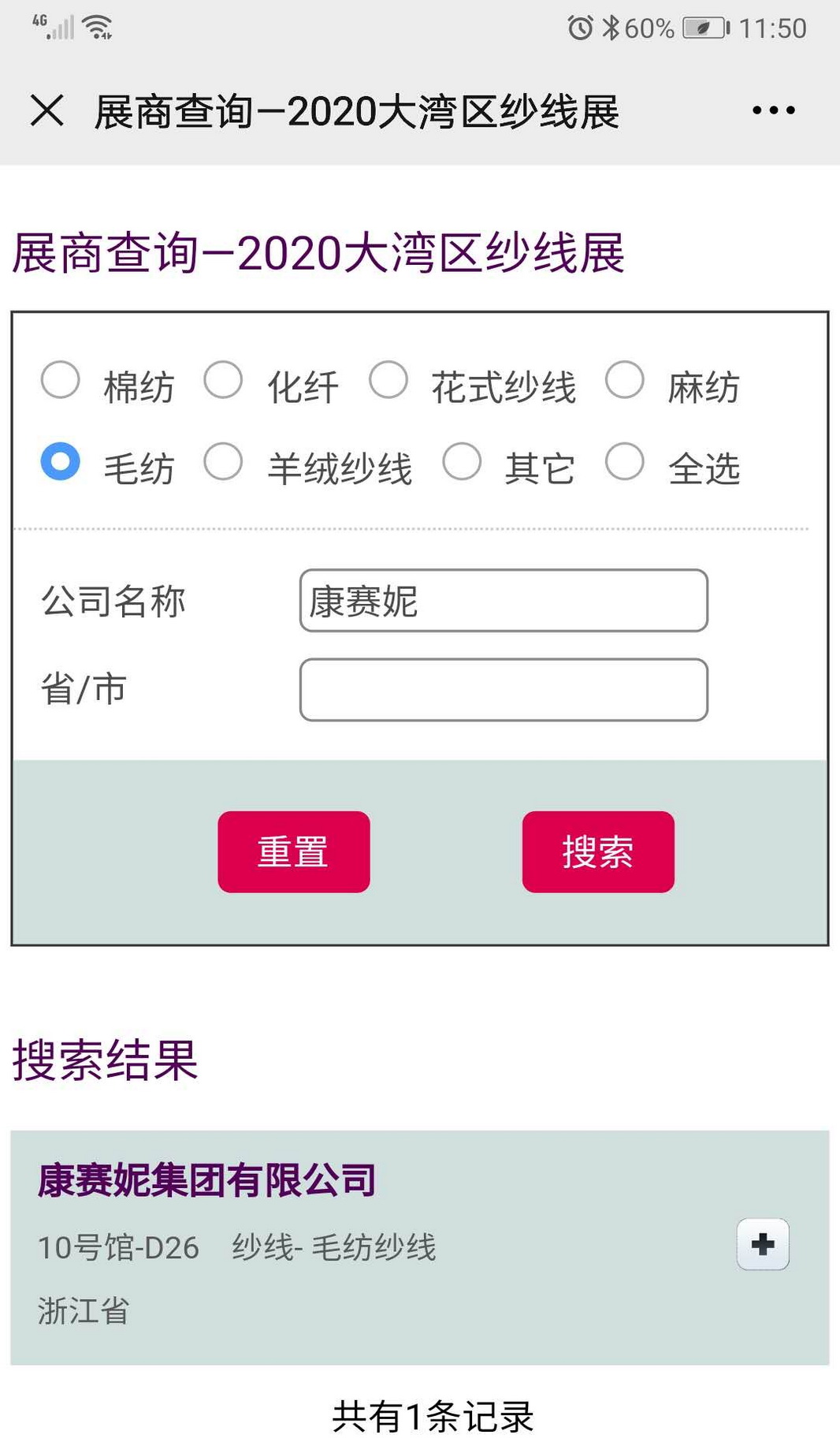Viewport: 840px width, 1453px height.
Task: Choose the 麻纺 category
Action: click(625, 380)
